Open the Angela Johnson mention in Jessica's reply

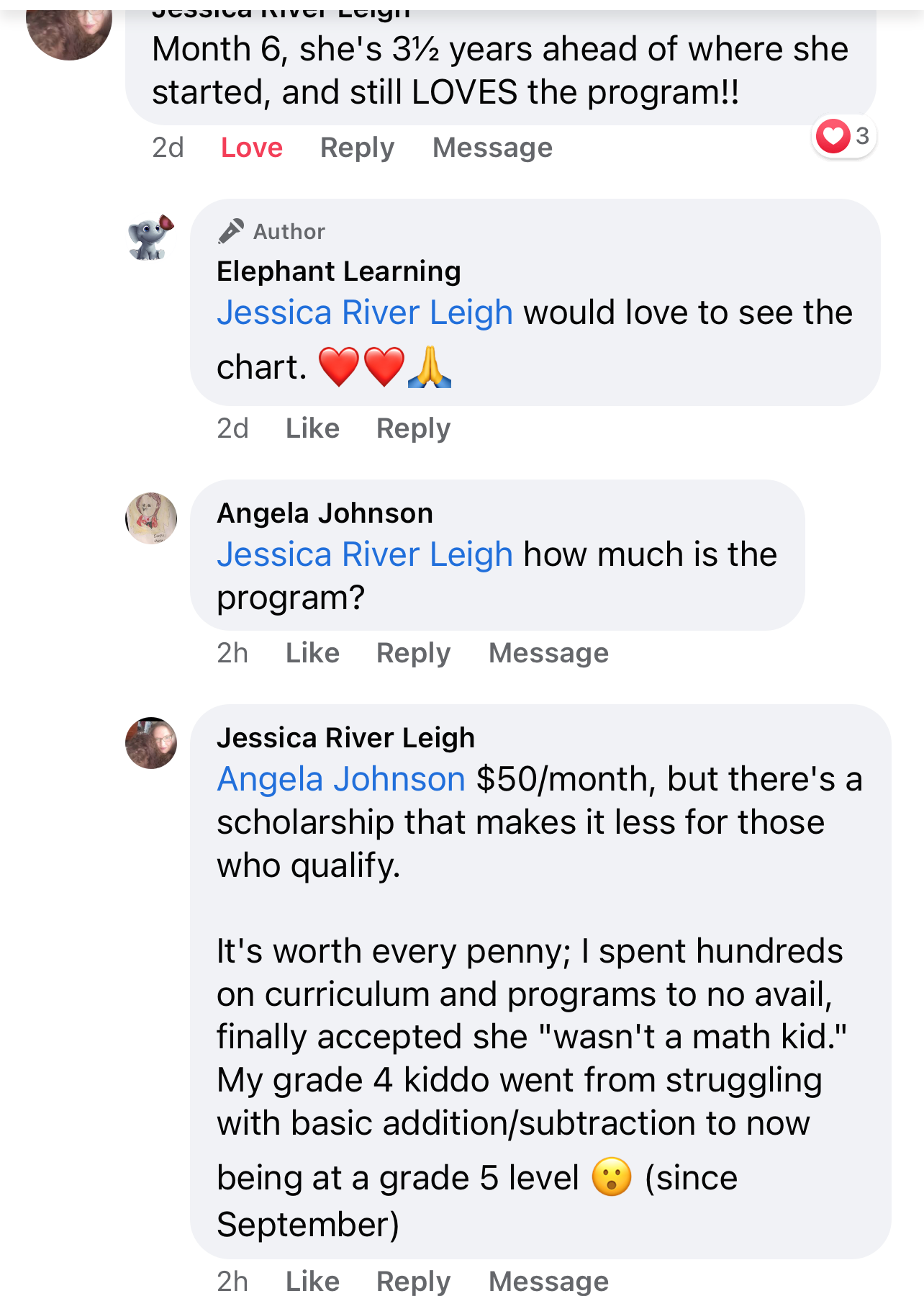click(341, 779)
